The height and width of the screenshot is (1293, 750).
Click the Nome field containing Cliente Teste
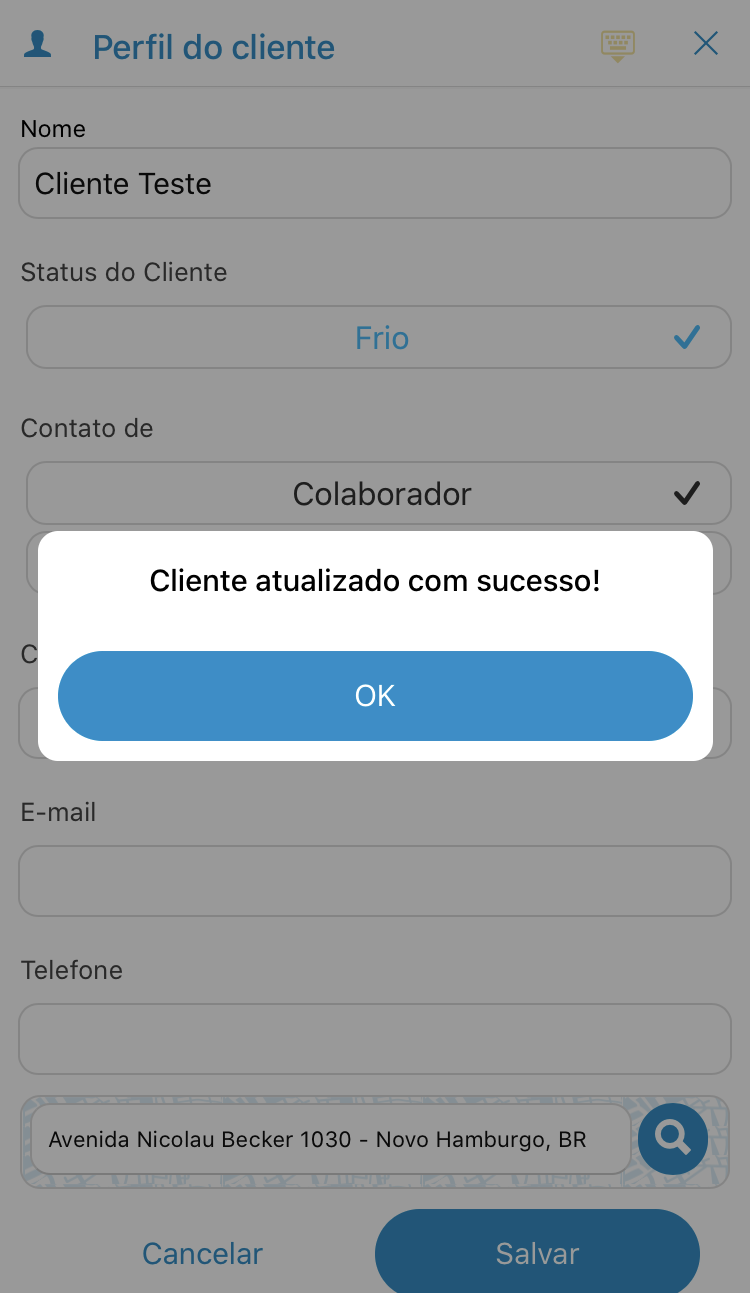(375, 183)
